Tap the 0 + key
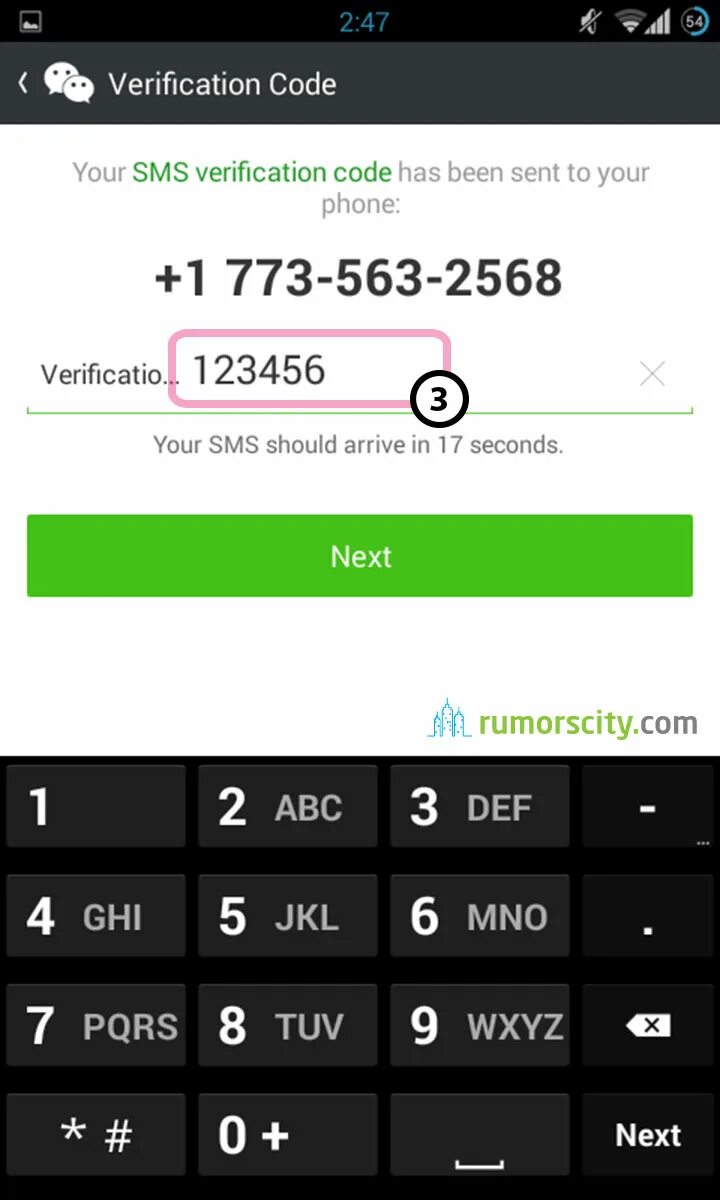 pos(288,1135)
